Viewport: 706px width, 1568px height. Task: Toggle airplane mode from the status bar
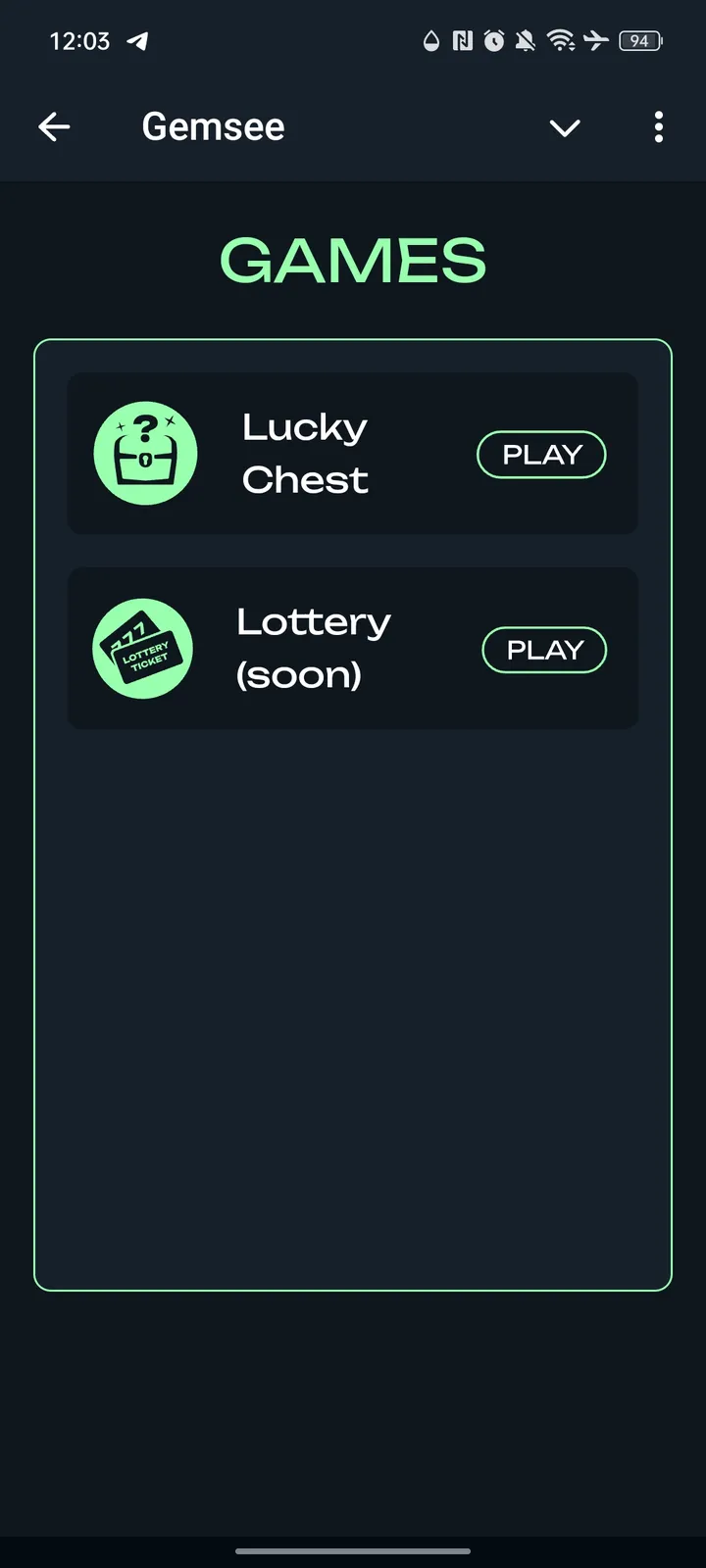point(597,41)
